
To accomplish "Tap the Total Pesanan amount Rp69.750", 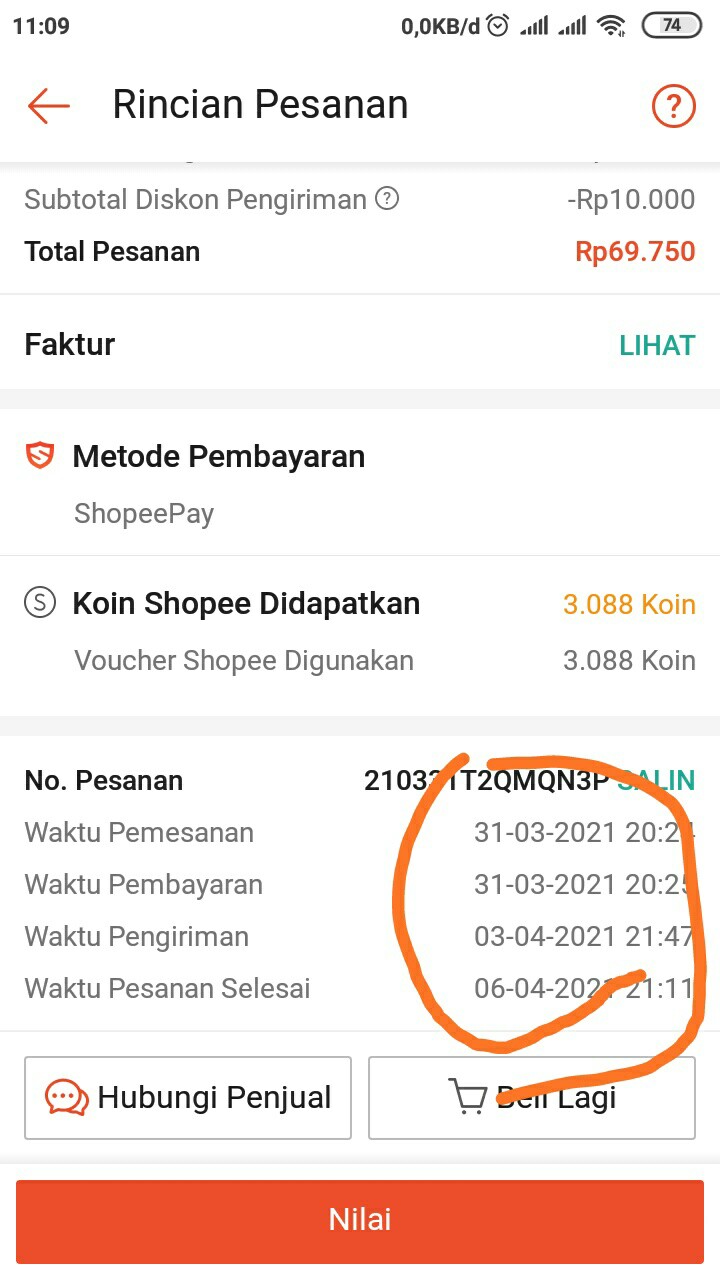I will pyautogui.click(x=634, y=251).
